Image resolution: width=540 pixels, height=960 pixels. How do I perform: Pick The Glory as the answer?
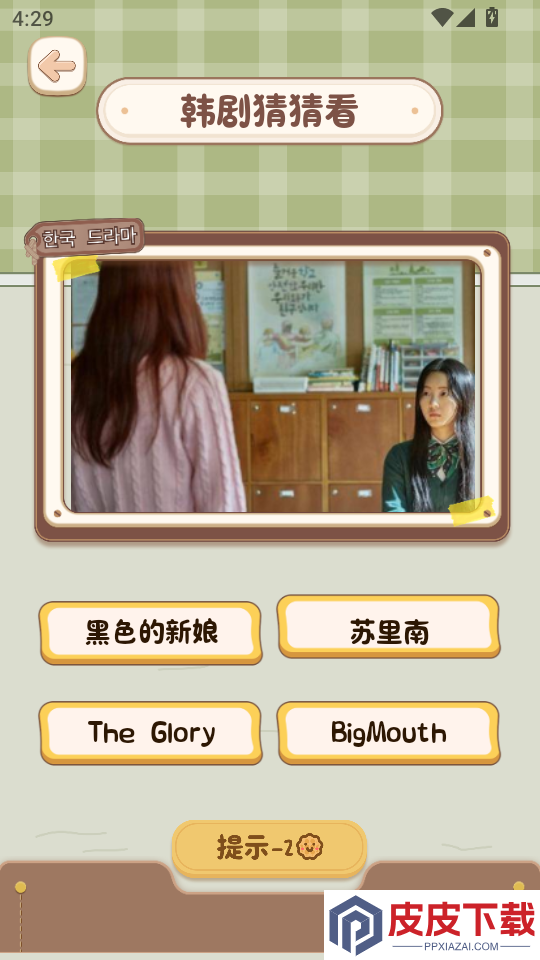pyautogui.click(x=151, y=733)
